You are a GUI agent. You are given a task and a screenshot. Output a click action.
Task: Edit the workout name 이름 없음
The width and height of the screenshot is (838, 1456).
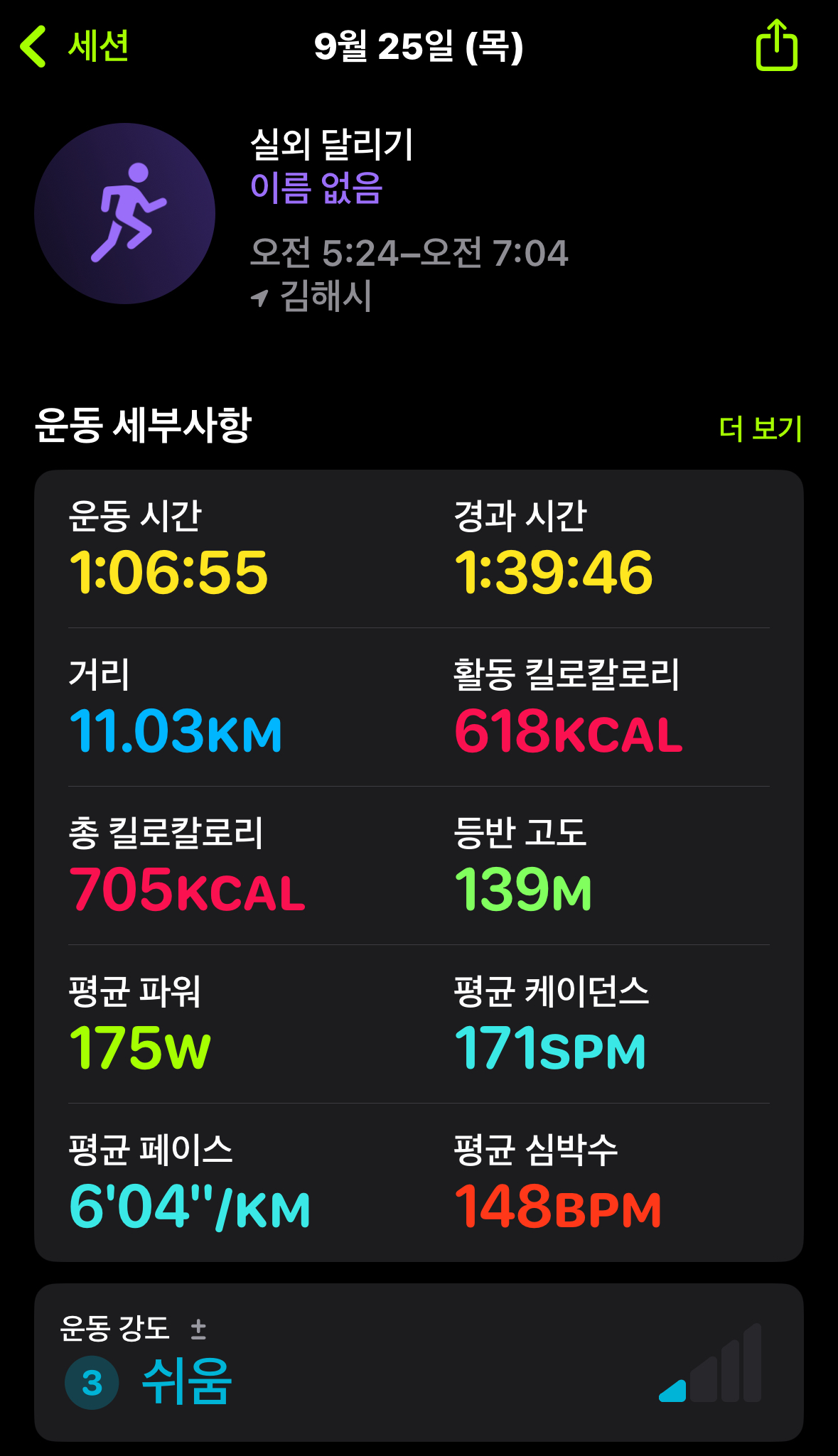[x=316, y=188]
